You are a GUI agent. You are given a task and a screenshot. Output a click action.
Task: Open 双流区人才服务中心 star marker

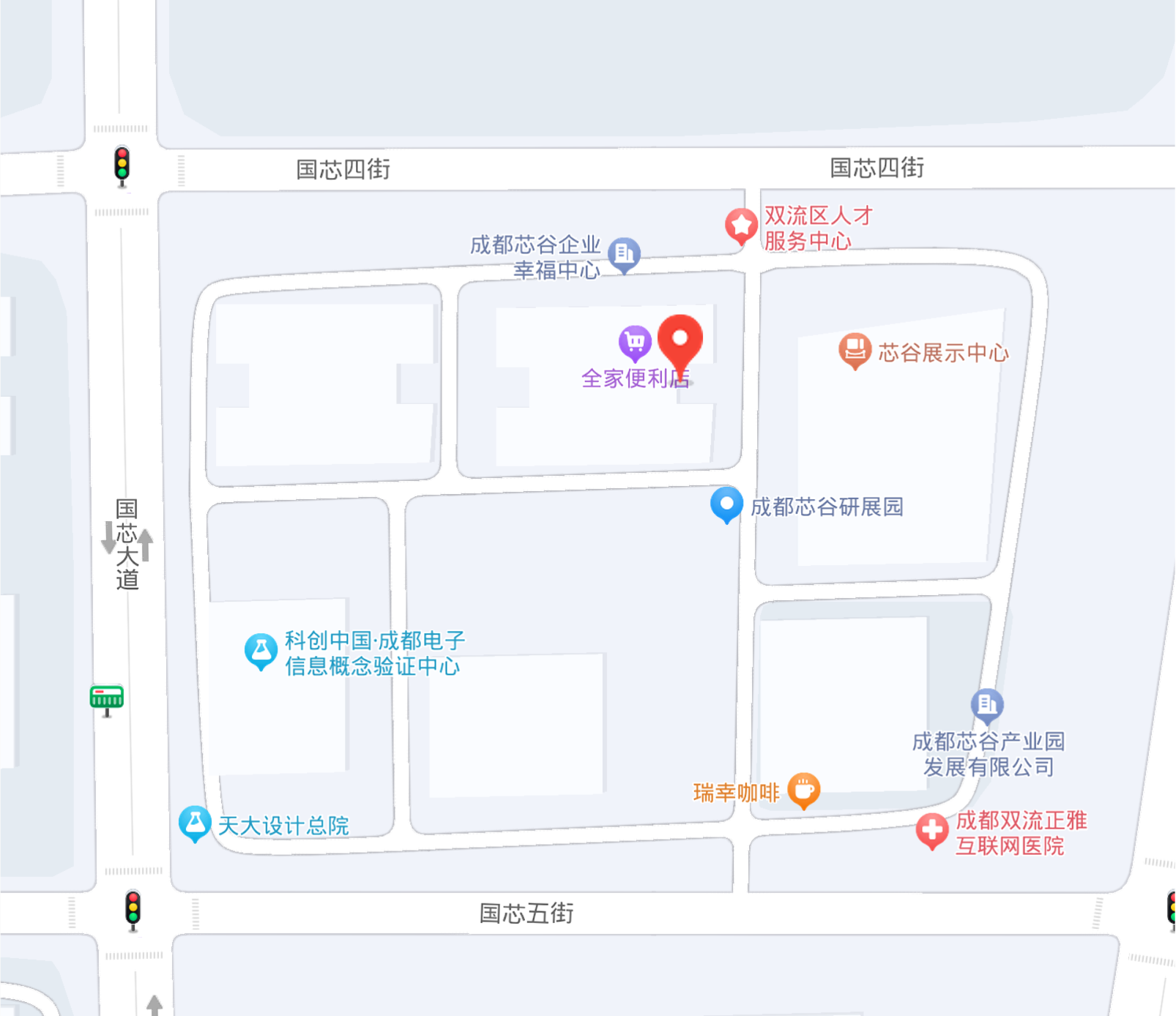(x=741, y=225)
